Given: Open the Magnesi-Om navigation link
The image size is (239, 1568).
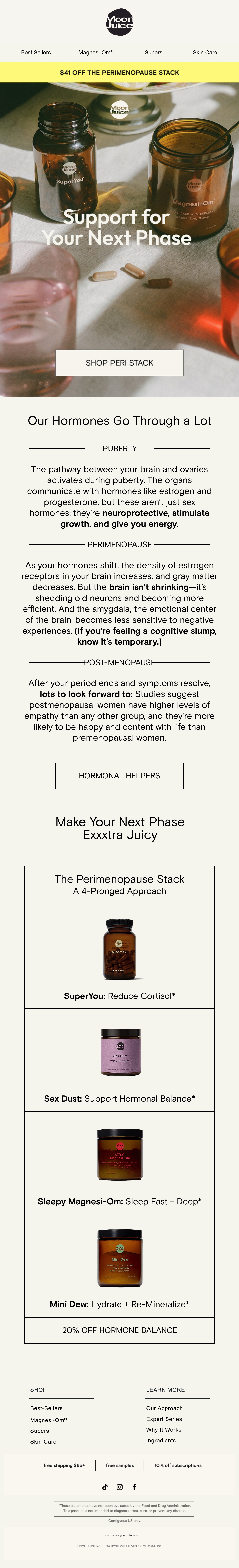Looking at the screenshot, I should [x=96, y=52].
